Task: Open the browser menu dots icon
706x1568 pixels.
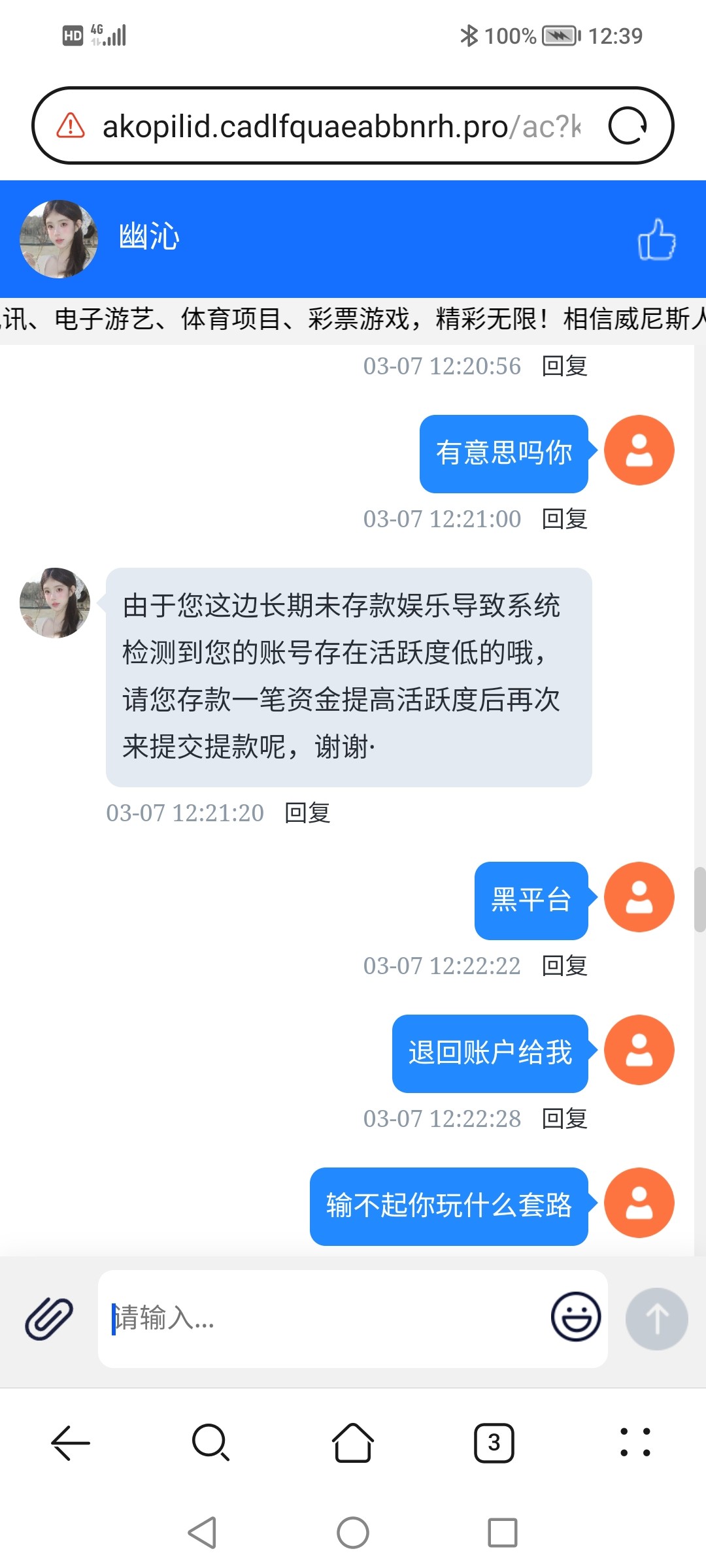Action: tap(635, 1443)
